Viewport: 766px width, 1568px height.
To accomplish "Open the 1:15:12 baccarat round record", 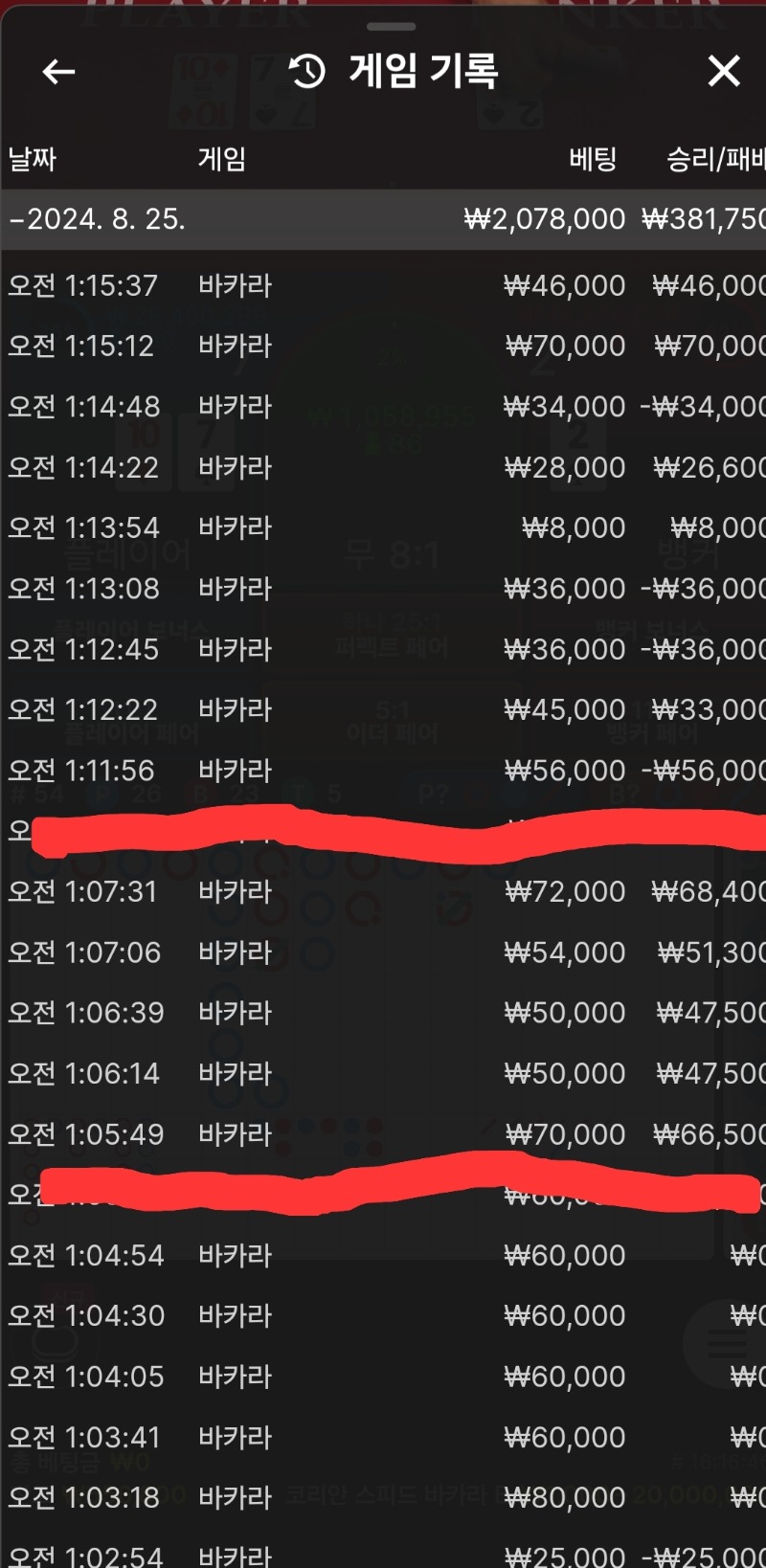I will (383, 346).
